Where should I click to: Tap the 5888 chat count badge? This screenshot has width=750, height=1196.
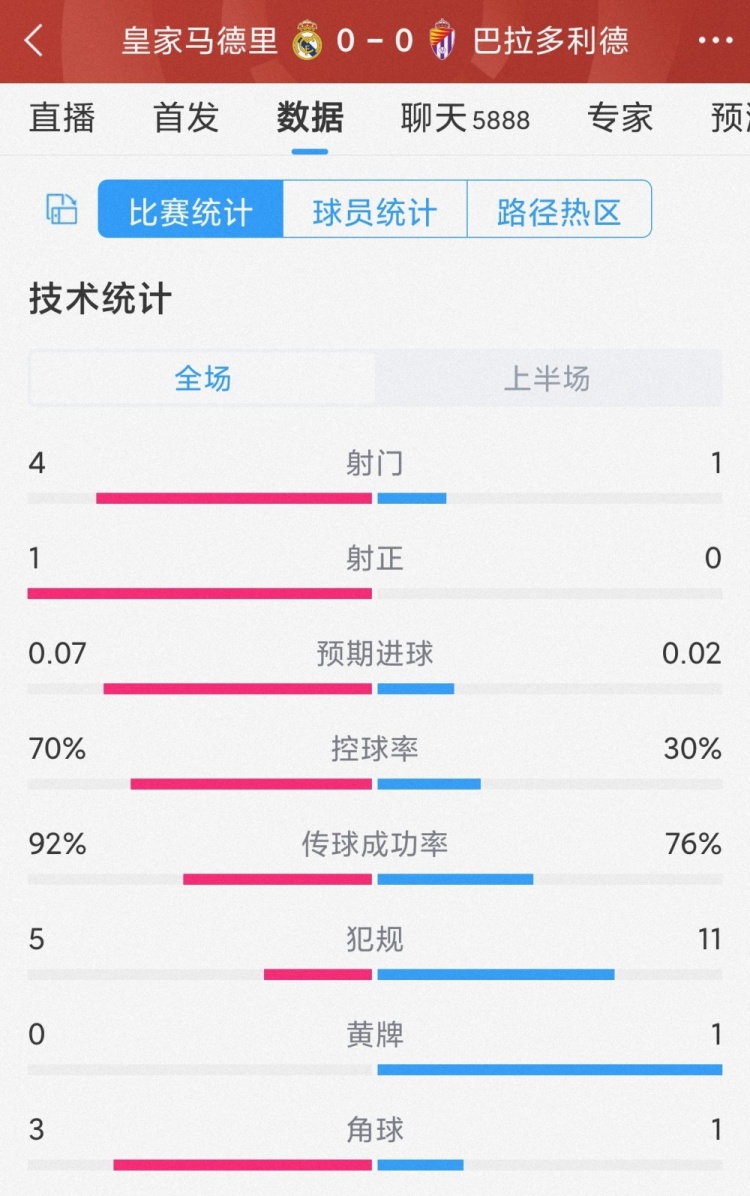501,118
